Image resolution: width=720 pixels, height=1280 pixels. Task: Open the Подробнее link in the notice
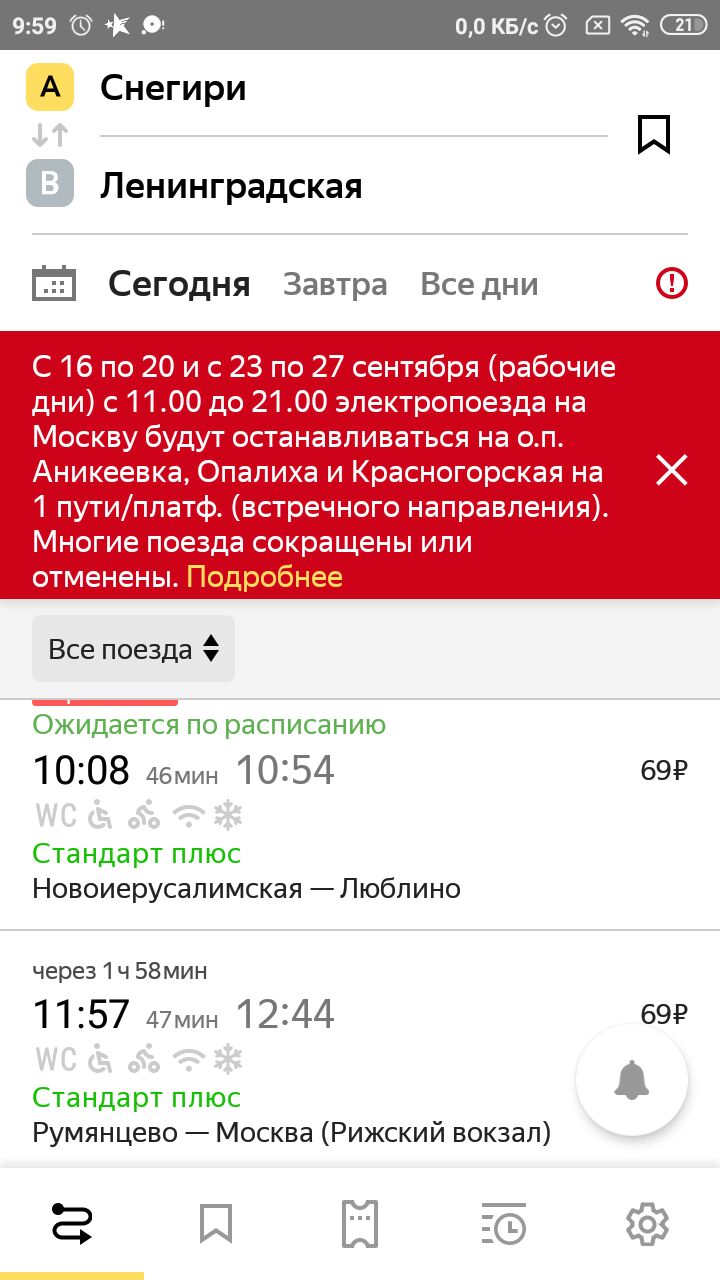click(x=264, y=577)
